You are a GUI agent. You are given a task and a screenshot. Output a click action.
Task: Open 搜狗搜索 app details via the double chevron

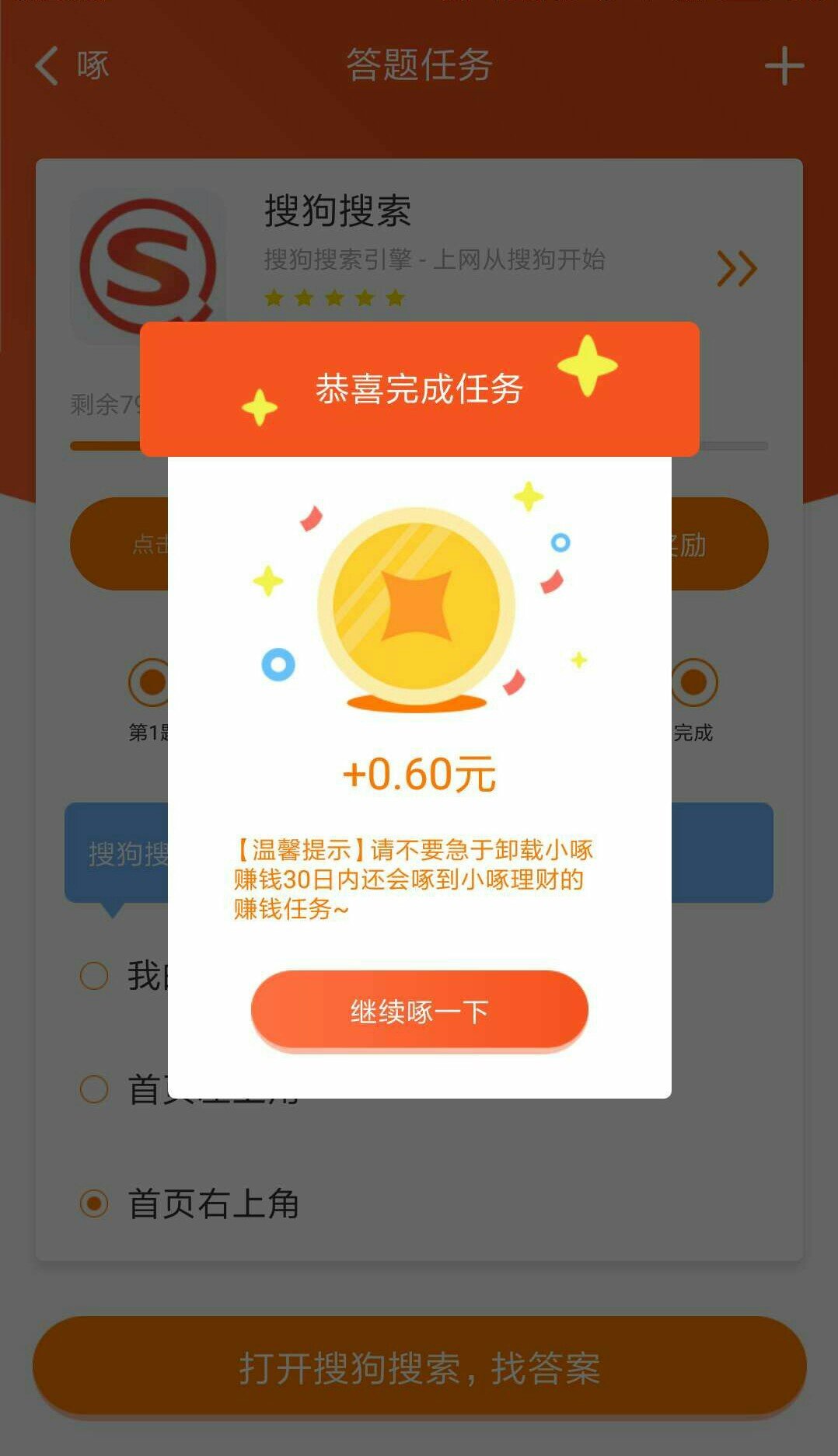[x=736, y=269]
